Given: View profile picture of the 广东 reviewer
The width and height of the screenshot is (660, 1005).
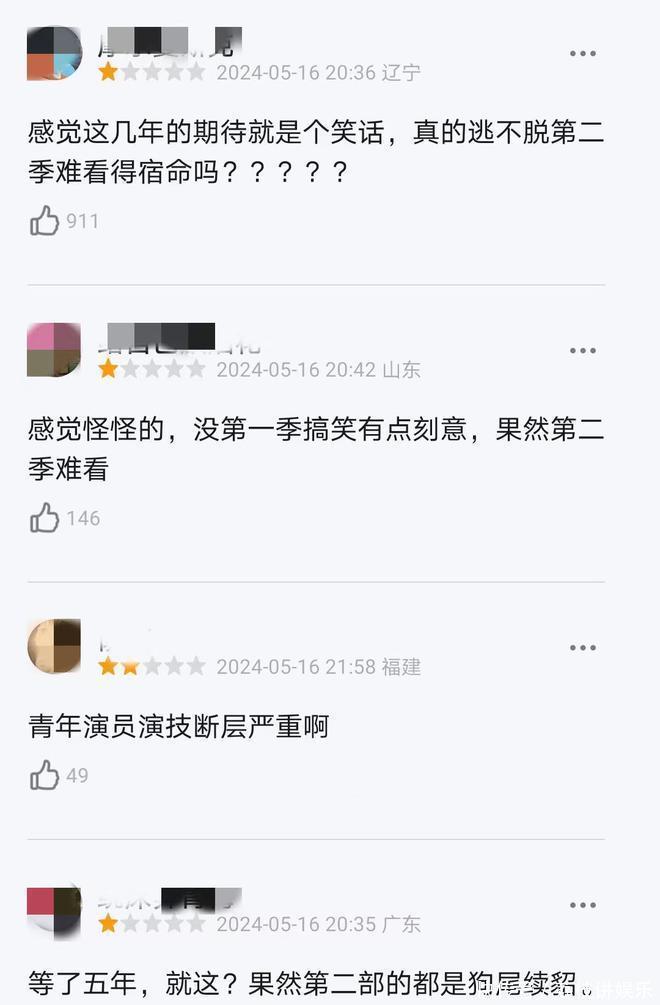Looking at the screenshot, I should [54, 908].
